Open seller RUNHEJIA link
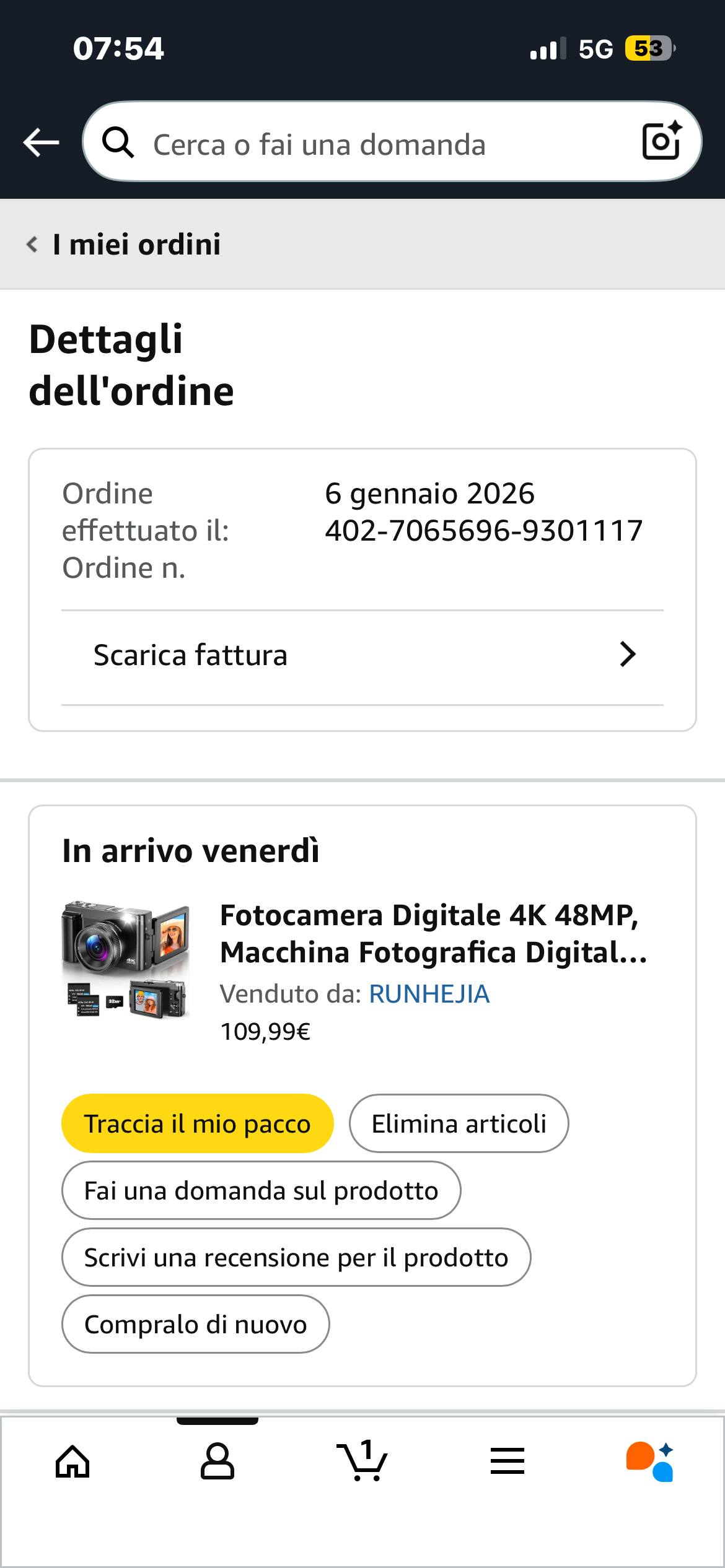Viewport: 725px width, 1568px height. coord(429,994)
